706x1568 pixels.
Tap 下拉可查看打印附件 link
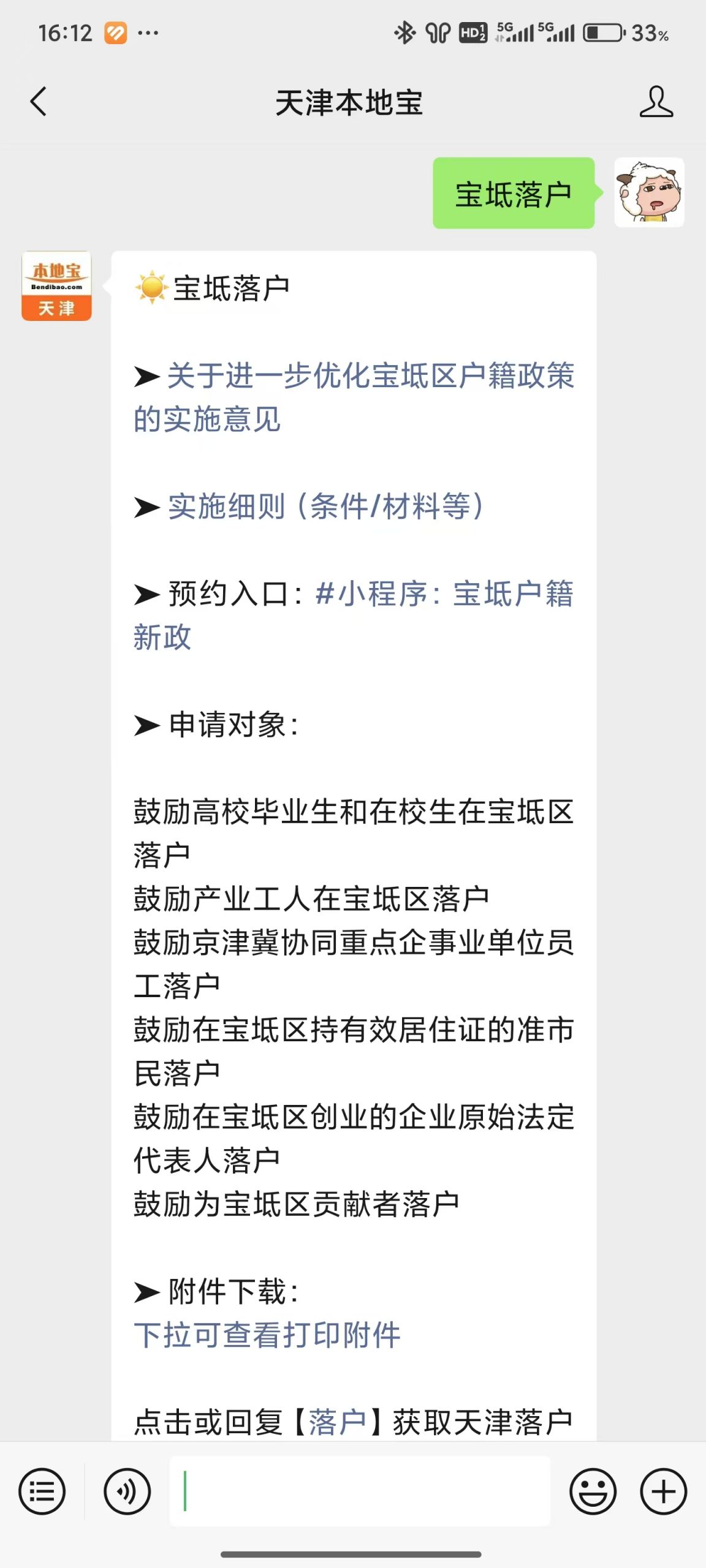pos(267,1335)
